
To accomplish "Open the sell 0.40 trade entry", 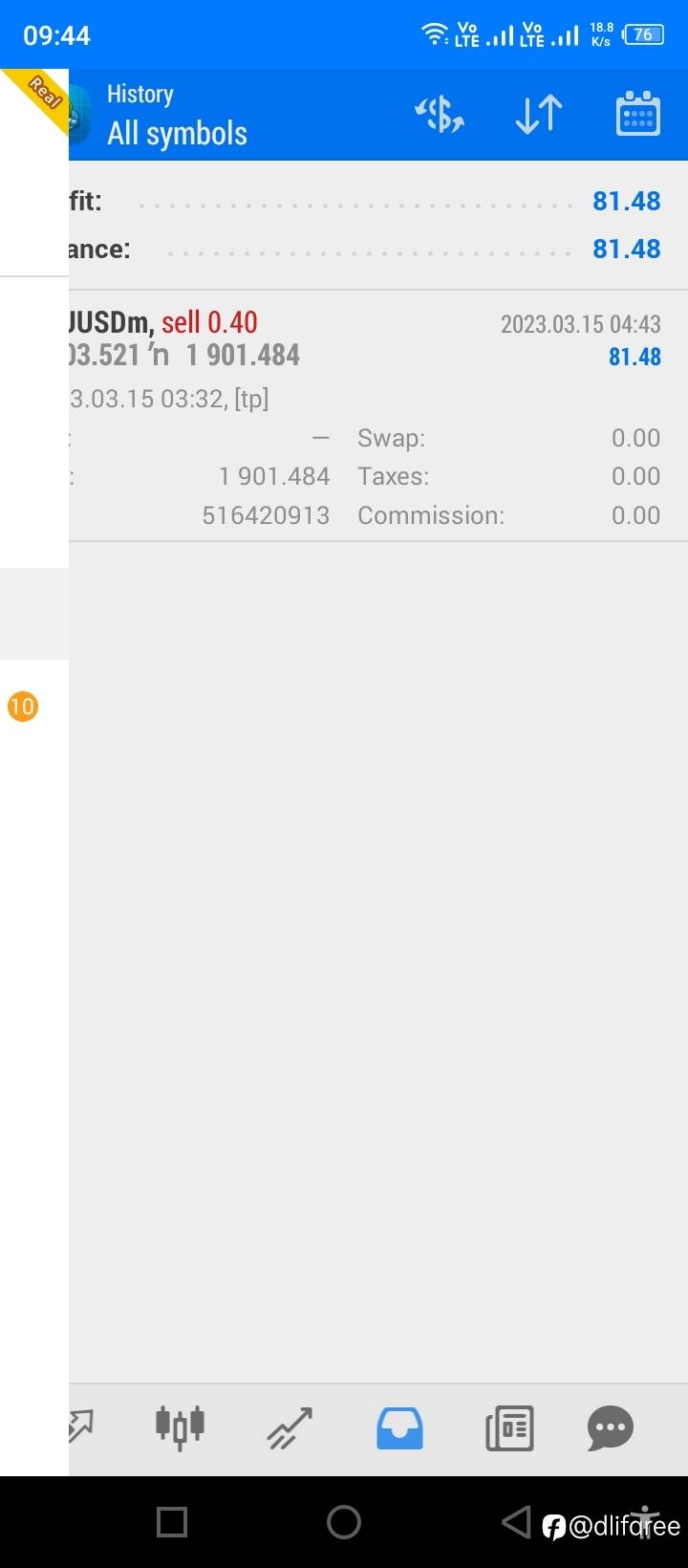I will click(x=378, y=416).
